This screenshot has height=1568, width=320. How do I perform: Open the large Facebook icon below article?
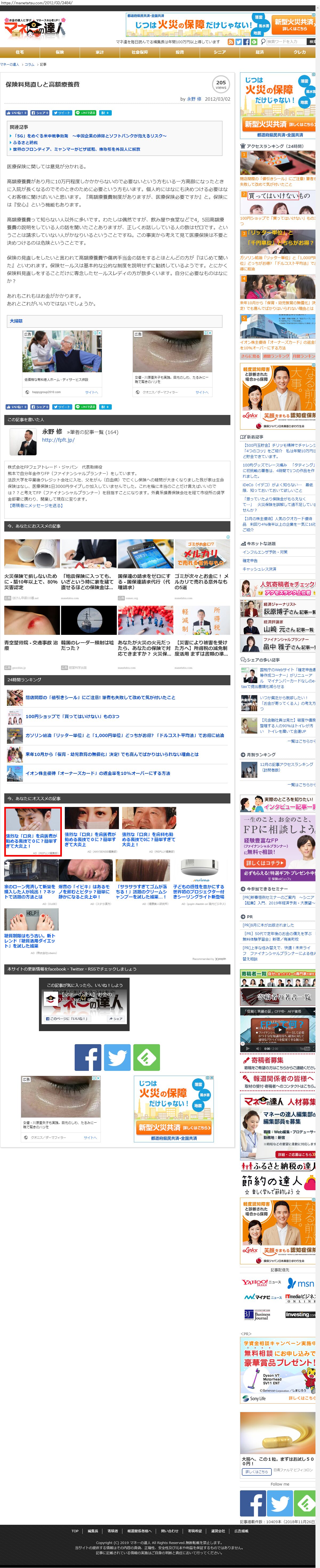(88, 1058)
